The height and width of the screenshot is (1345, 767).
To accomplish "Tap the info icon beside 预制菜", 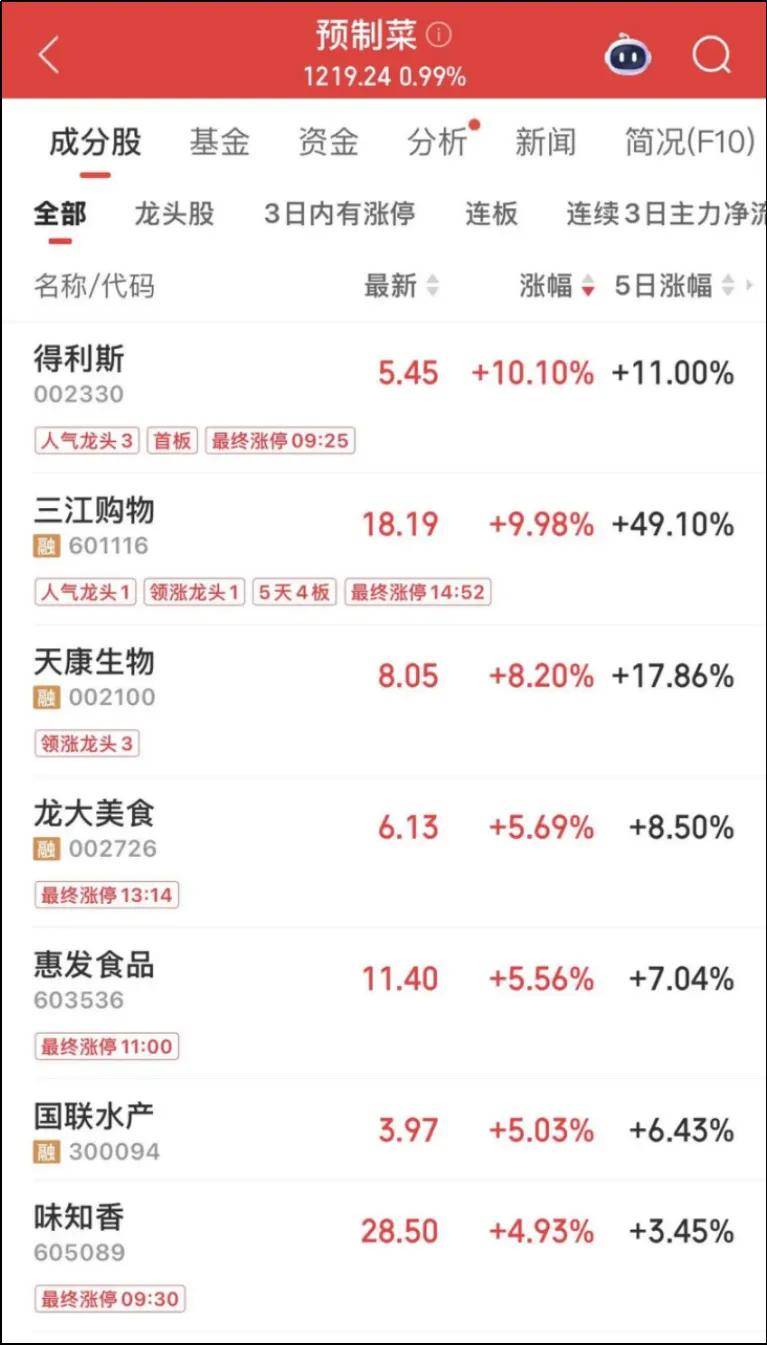I will [438, 35].
